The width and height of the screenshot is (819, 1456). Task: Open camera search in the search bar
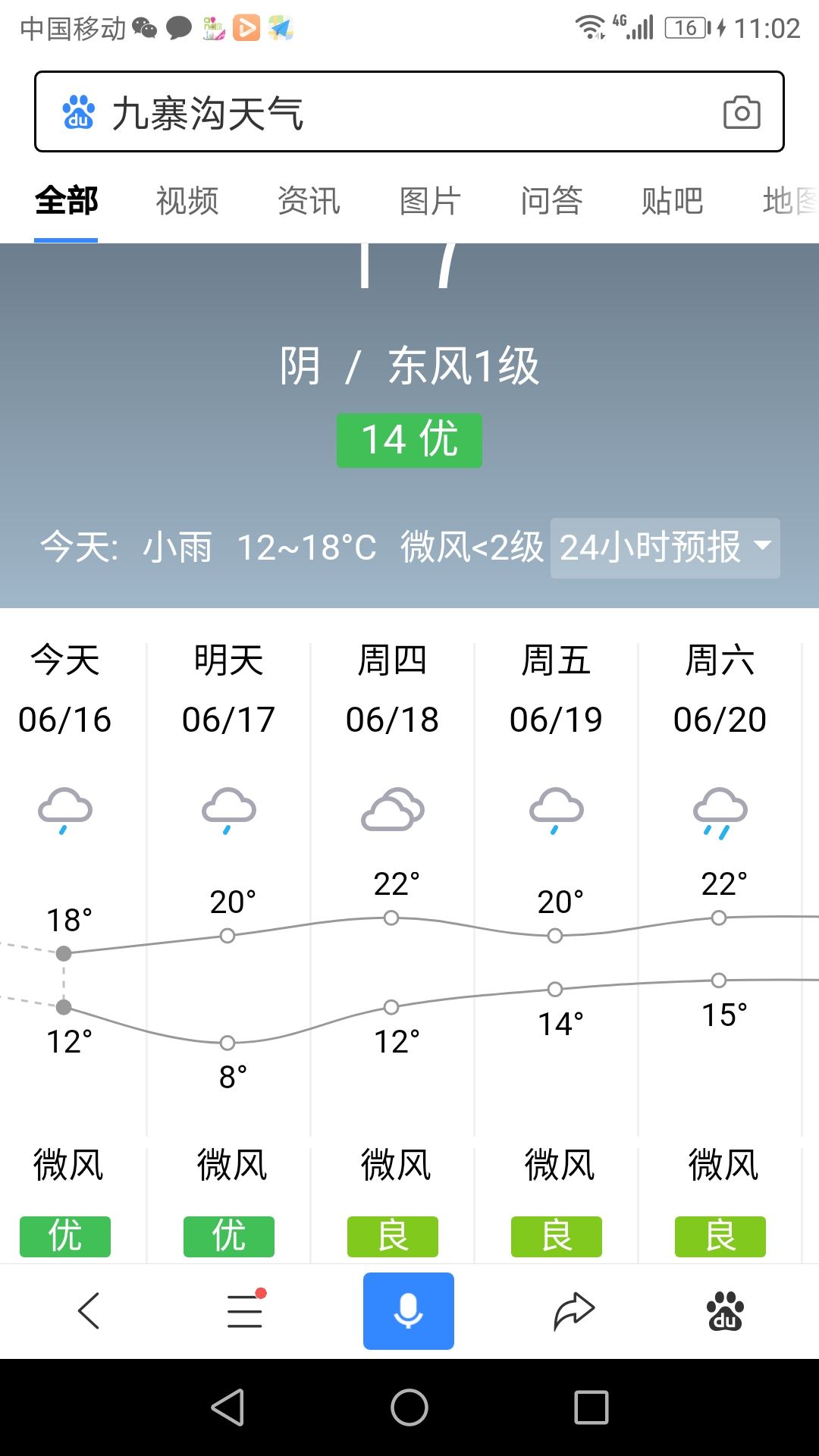click(742, 113)
